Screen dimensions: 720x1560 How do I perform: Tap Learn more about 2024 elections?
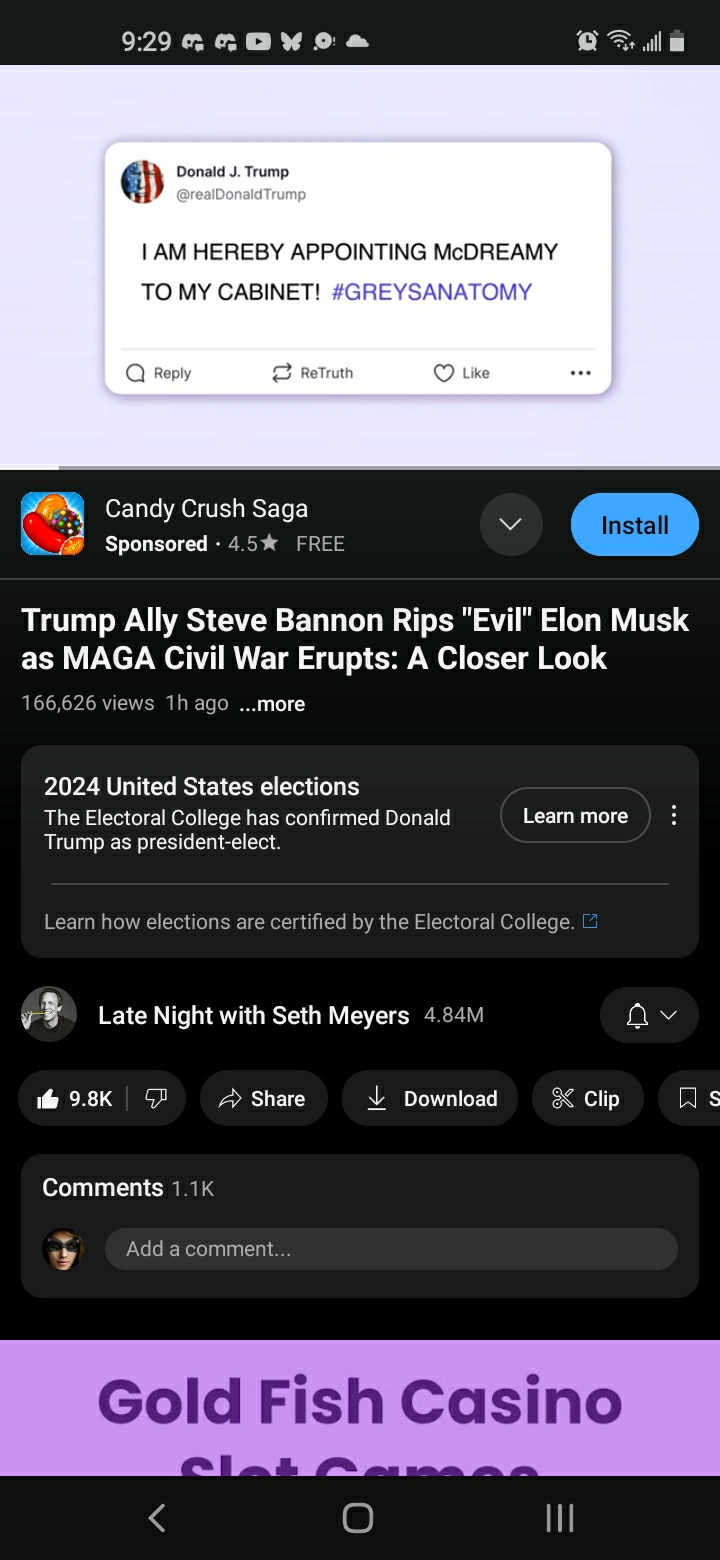[575, 816]
